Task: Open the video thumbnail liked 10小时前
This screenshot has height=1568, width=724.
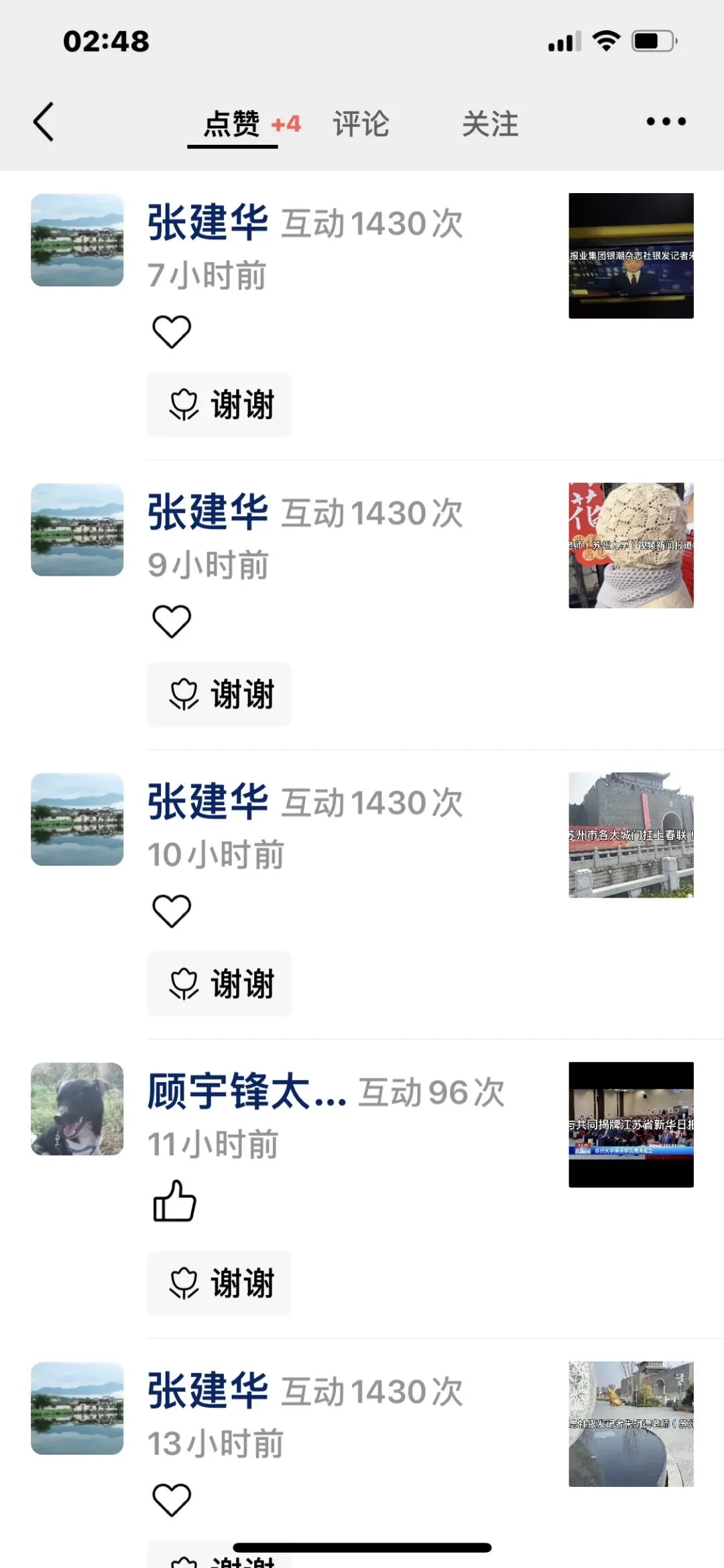Action: coord(631,835)
